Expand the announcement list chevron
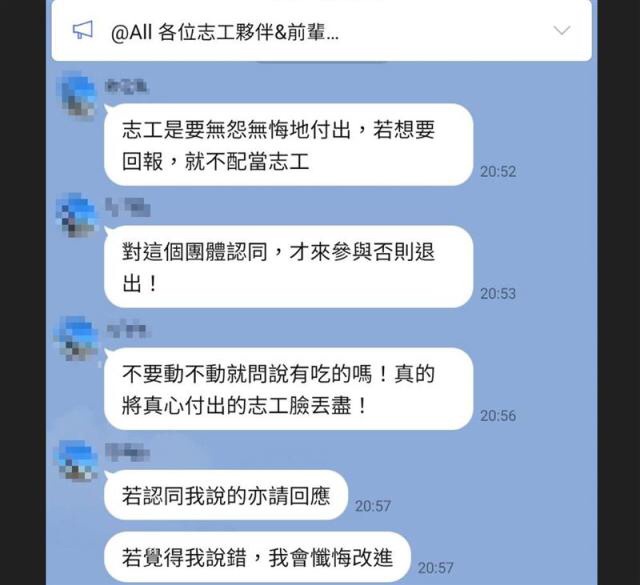 (562, 31)
